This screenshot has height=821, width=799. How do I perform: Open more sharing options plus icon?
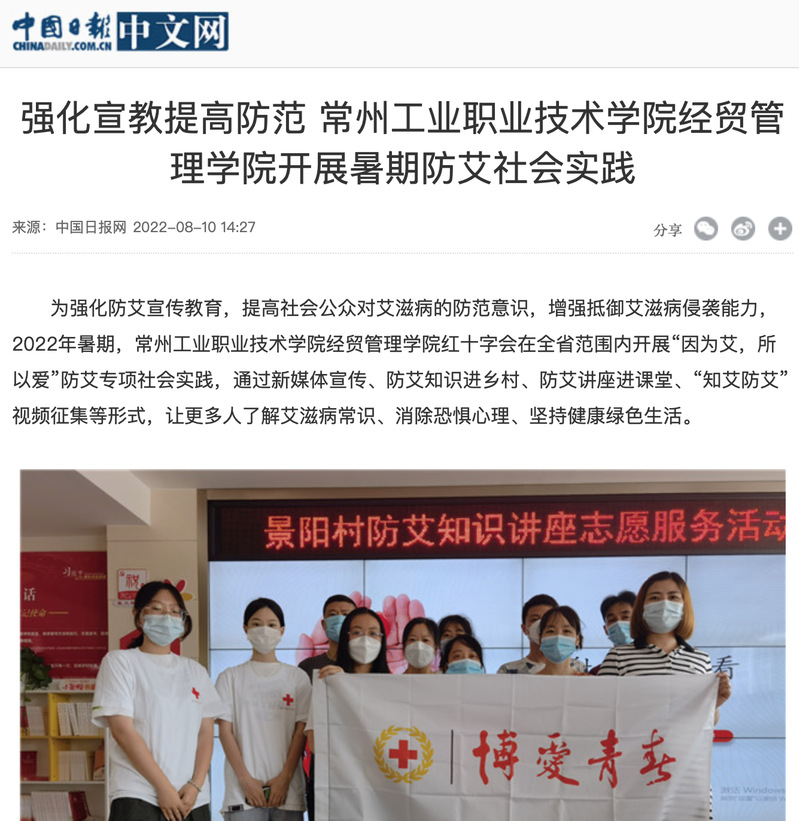pos(780,229)
